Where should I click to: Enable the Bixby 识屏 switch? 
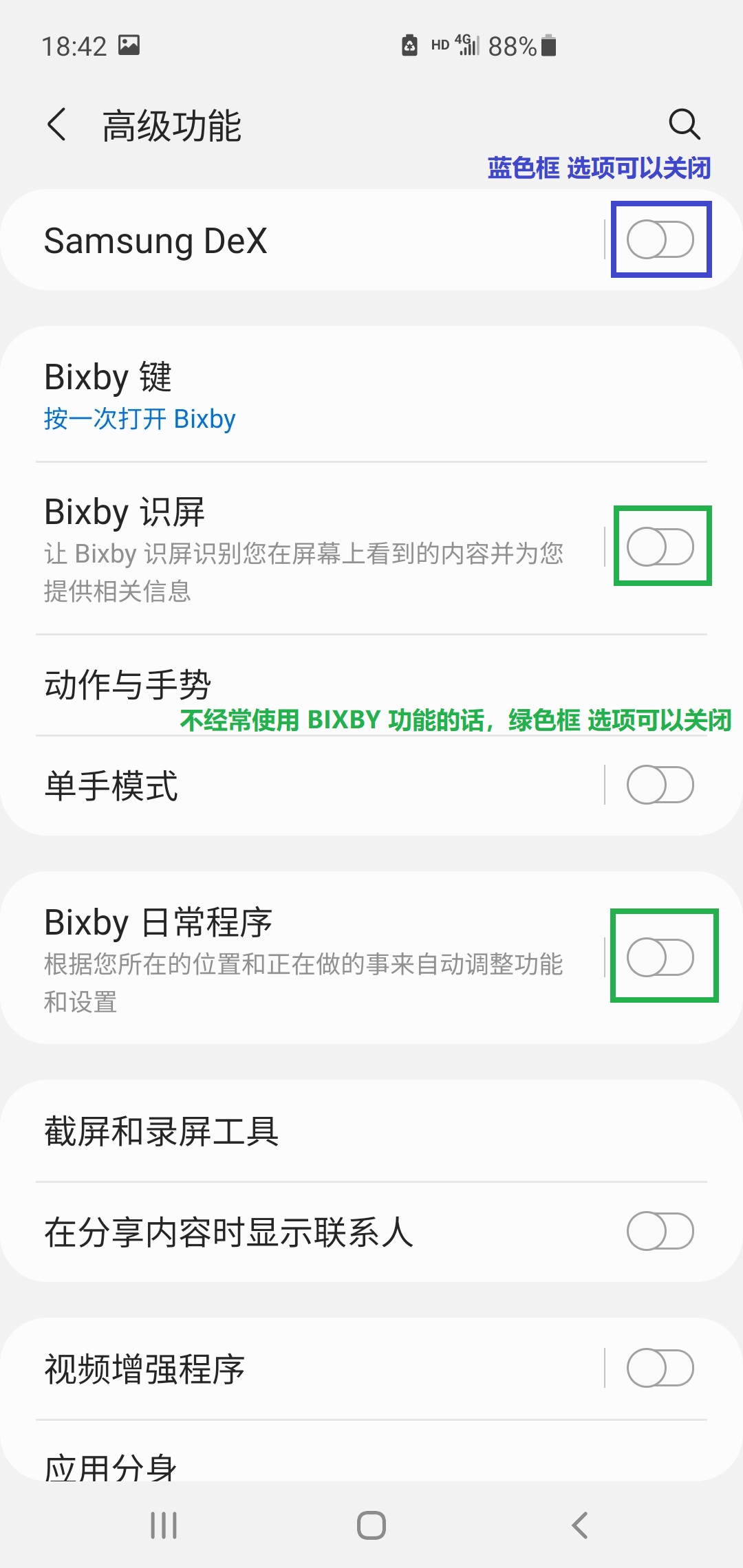coord(660,547)
